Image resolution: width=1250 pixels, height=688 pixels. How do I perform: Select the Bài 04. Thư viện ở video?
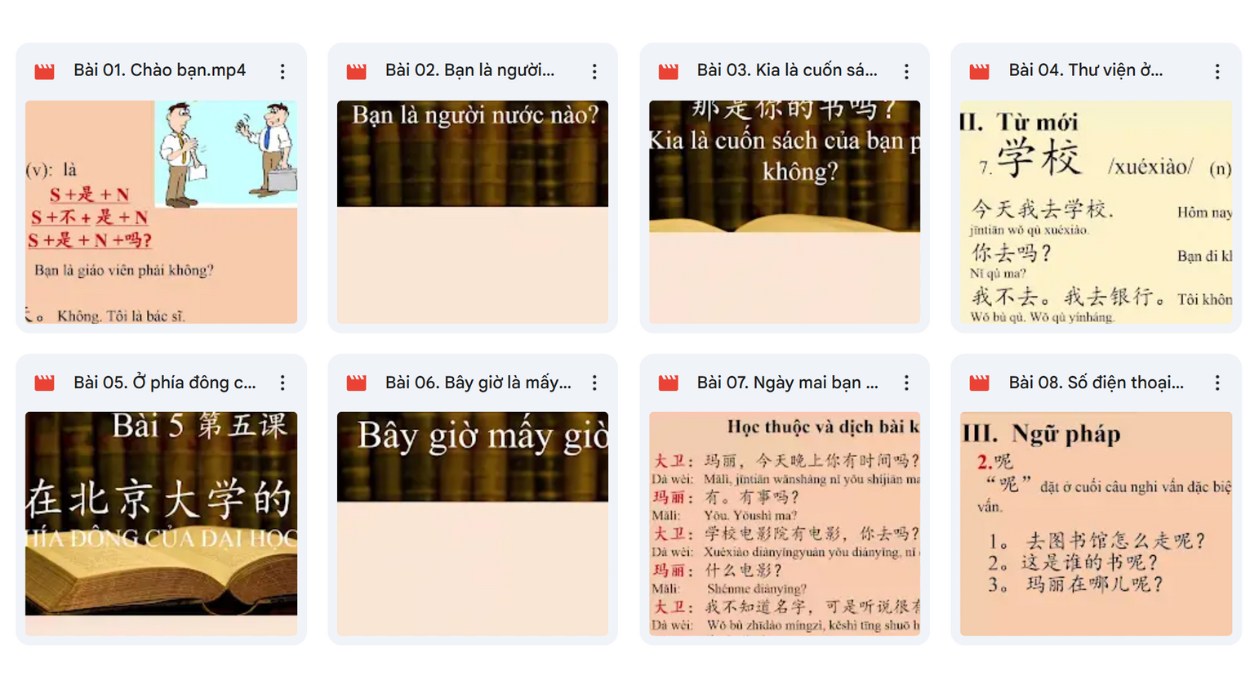[x=1095, y=211]
